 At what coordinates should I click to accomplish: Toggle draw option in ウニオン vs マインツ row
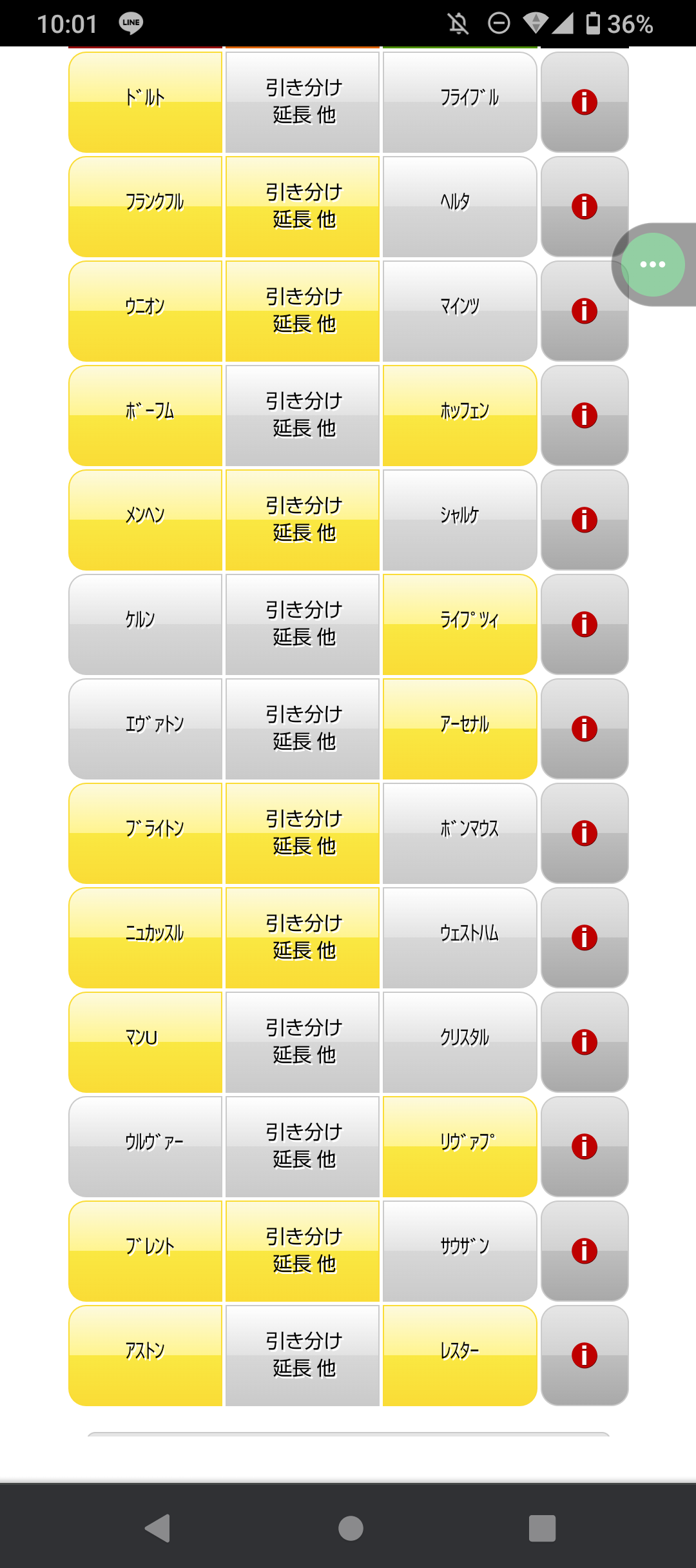302,311
